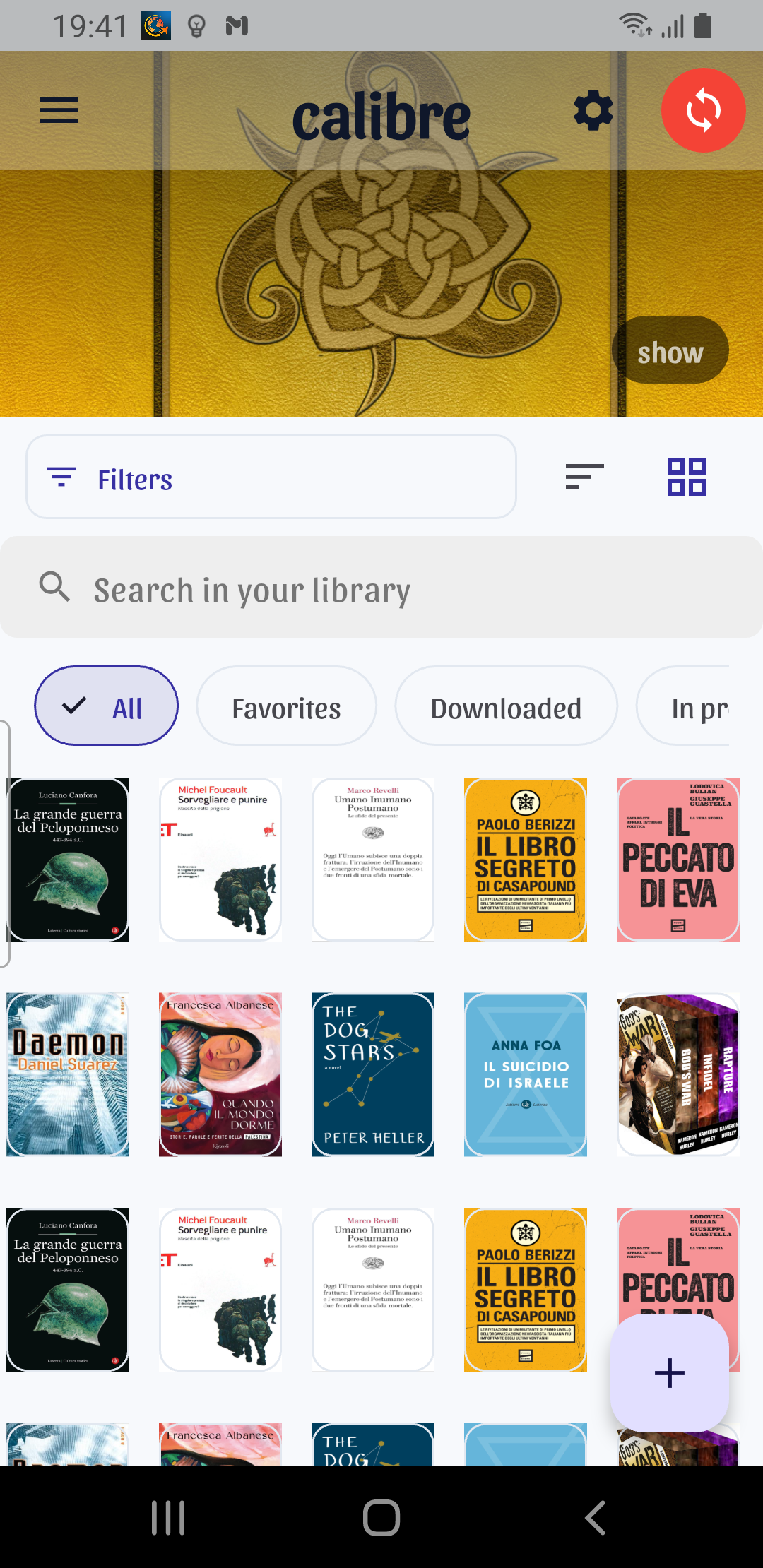
Task: Select the In progress filter chip
Action: coord(699,706)
